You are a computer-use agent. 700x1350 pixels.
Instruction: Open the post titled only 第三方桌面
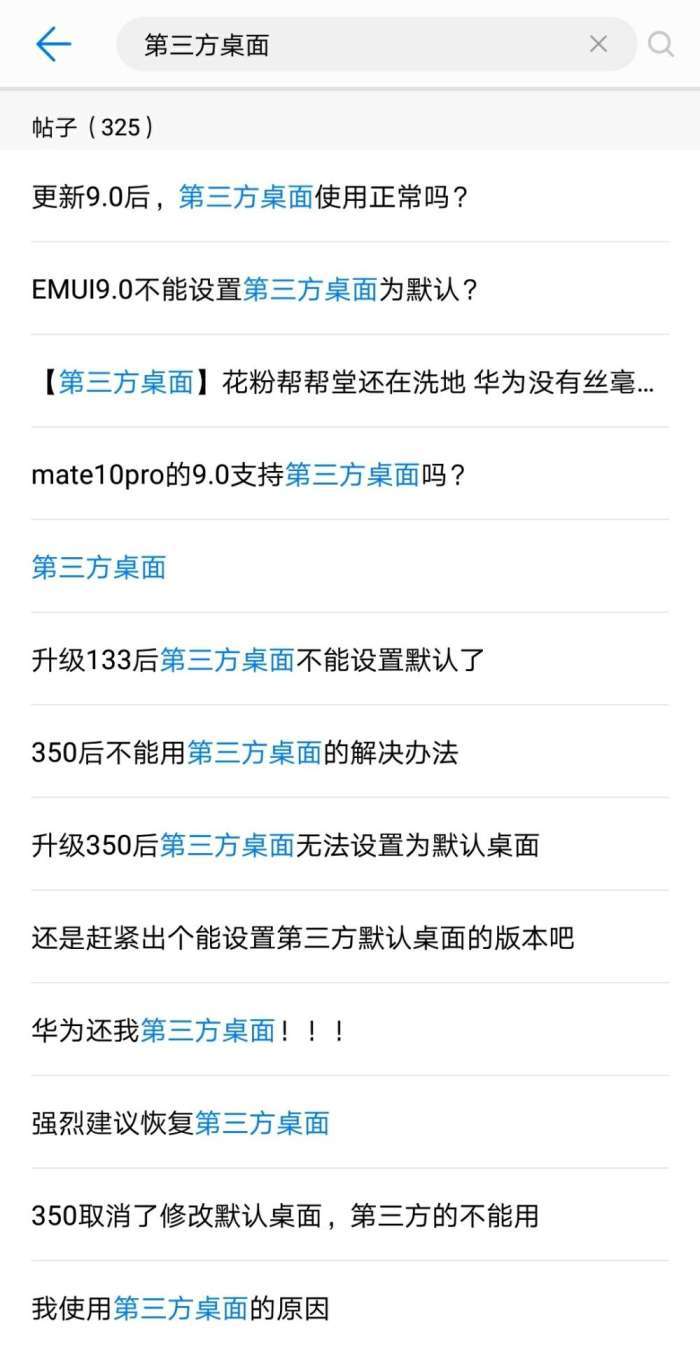(350, 567)
